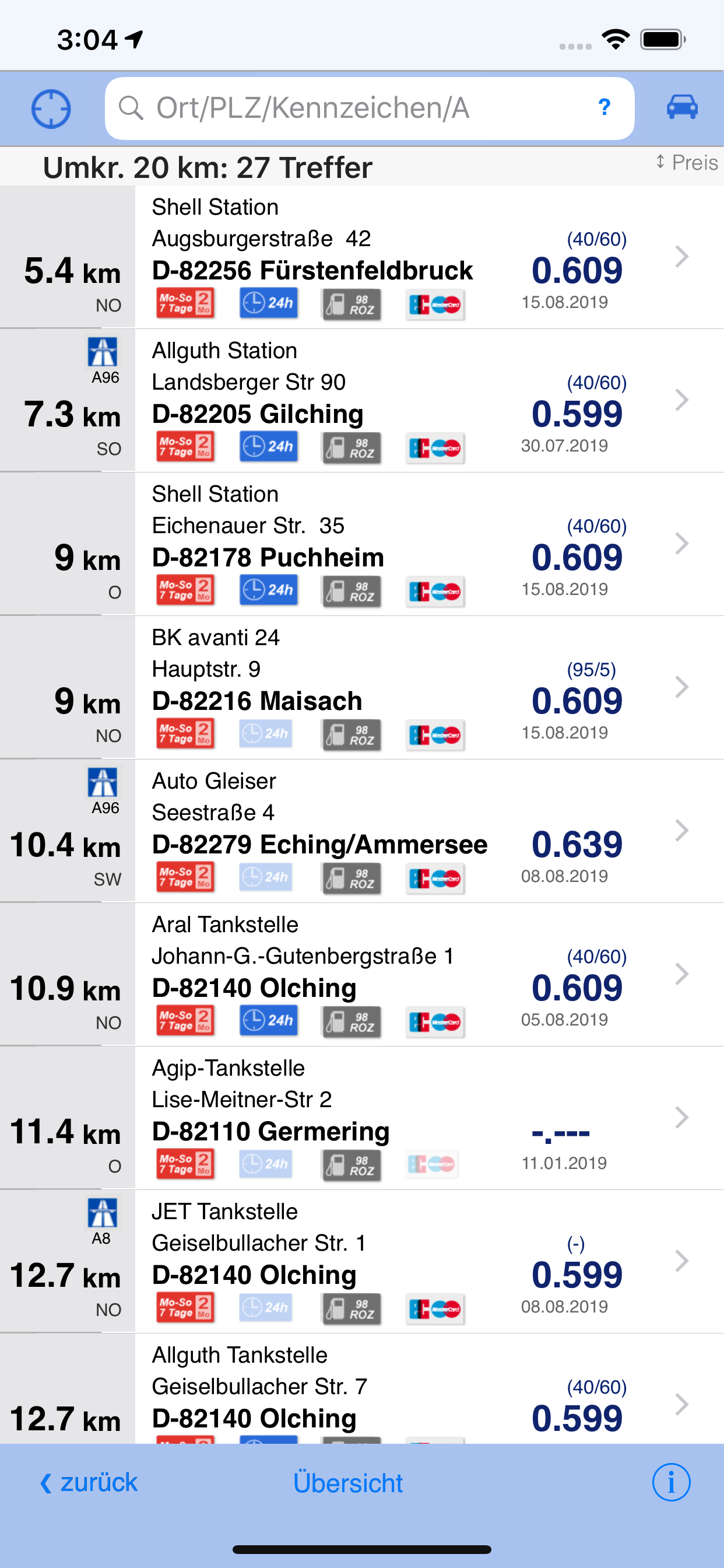Open Shell Station in Fürstenfeldbruck
Screen dimensions: 724x1568
362,257
